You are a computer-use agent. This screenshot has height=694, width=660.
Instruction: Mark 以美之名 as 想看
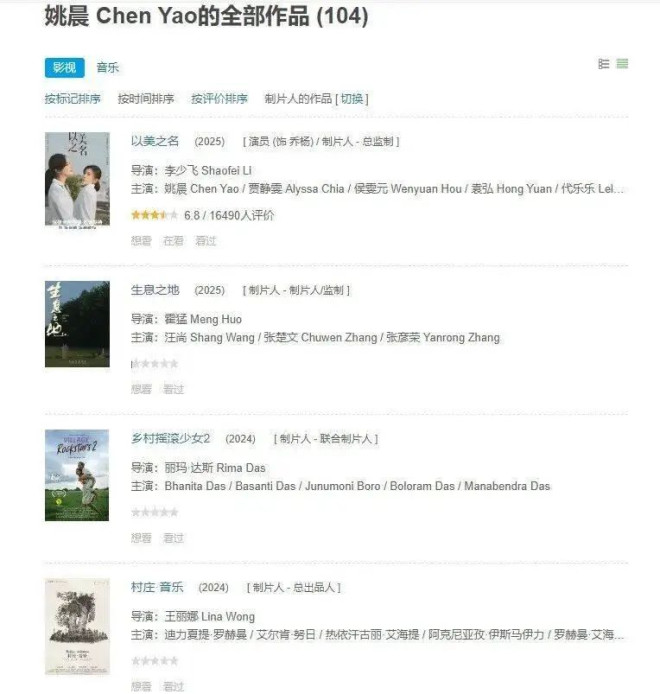click(x=141, y=241)
